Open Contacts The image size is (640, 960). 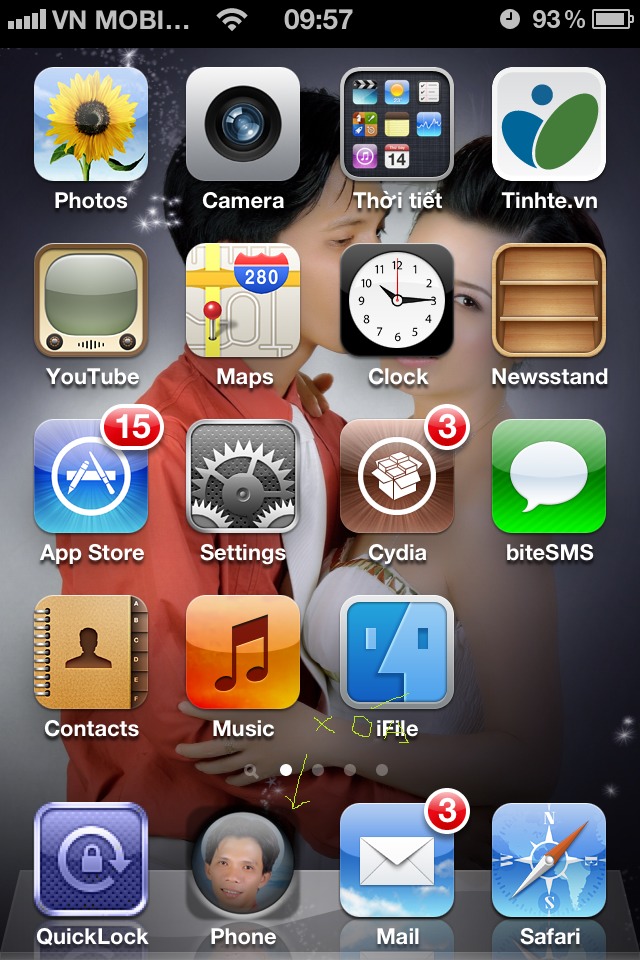click(x=91, y=652)
